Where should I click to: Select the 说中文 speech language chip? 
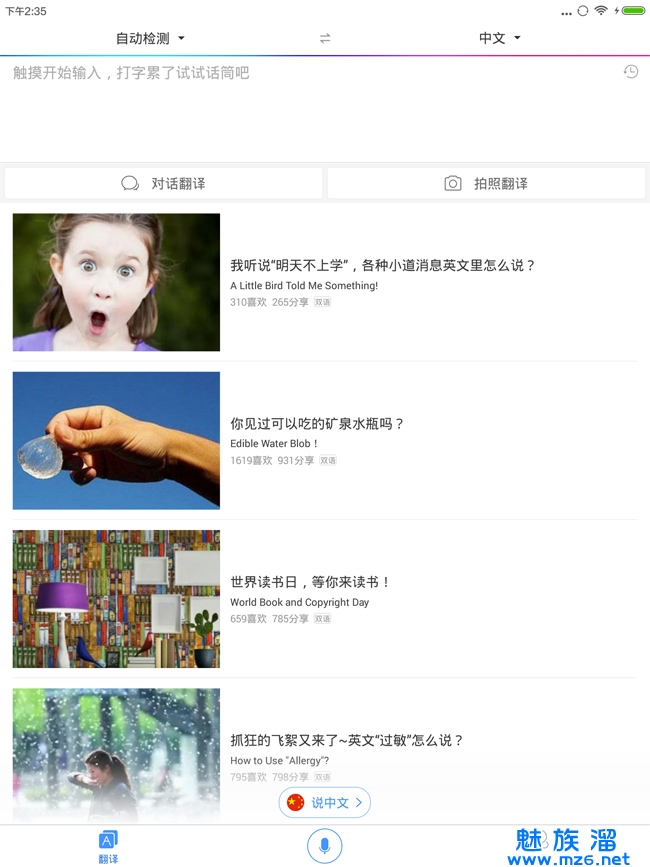click(x=325, y=802)
